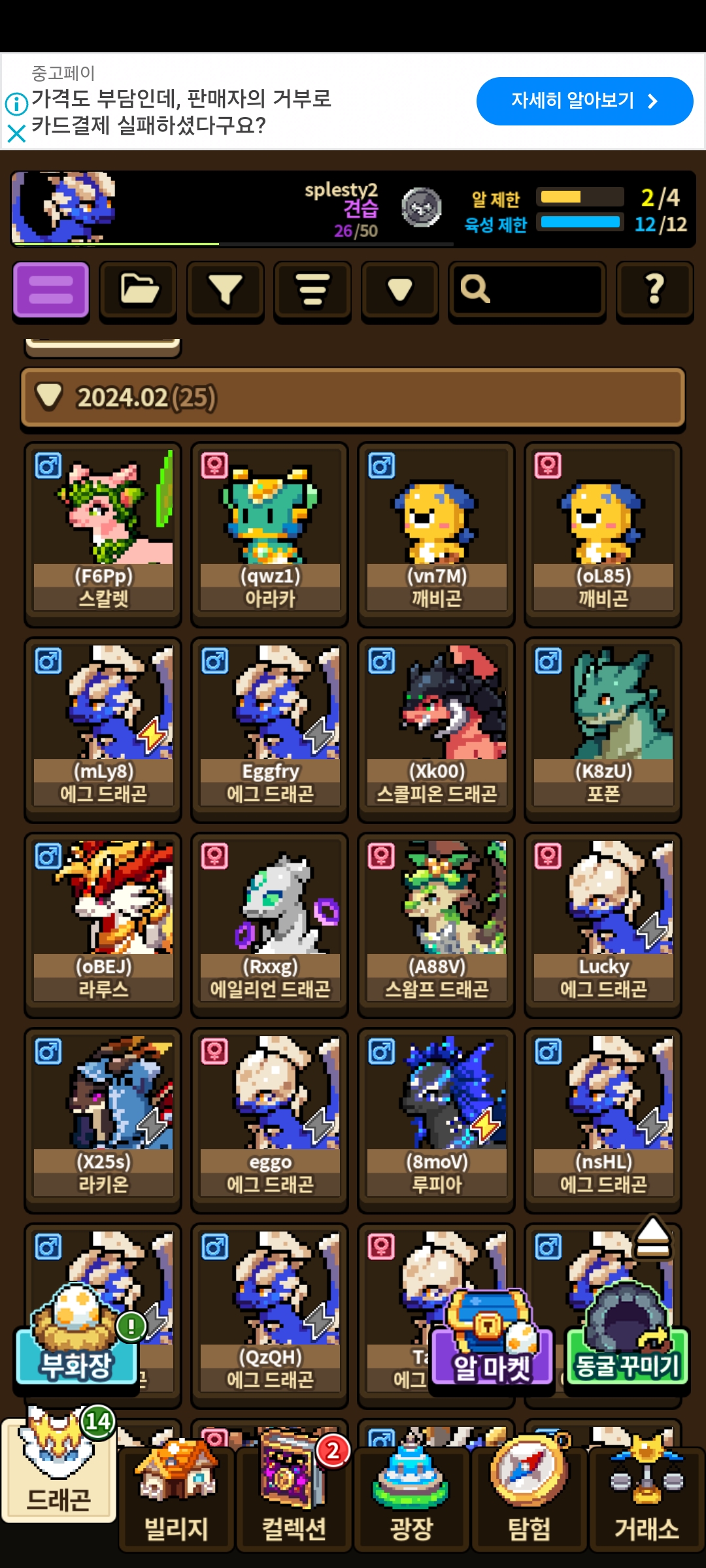The height and width of the screenshot is (1568, 706).
Task: Close the ad banner
Action: (x=16, y=134)
